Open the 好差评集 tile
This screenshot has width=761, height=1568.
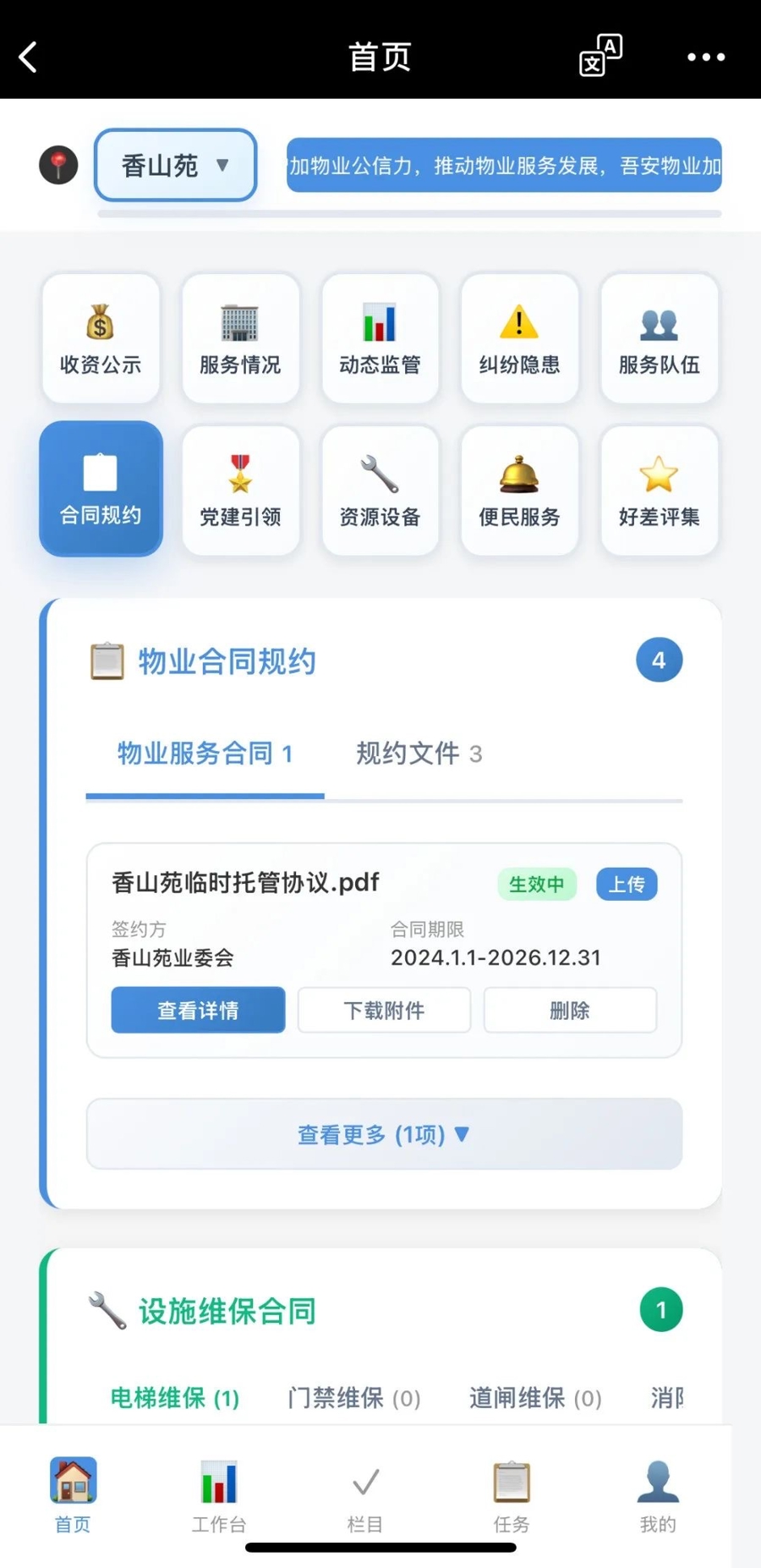click(x=659, y=491)
